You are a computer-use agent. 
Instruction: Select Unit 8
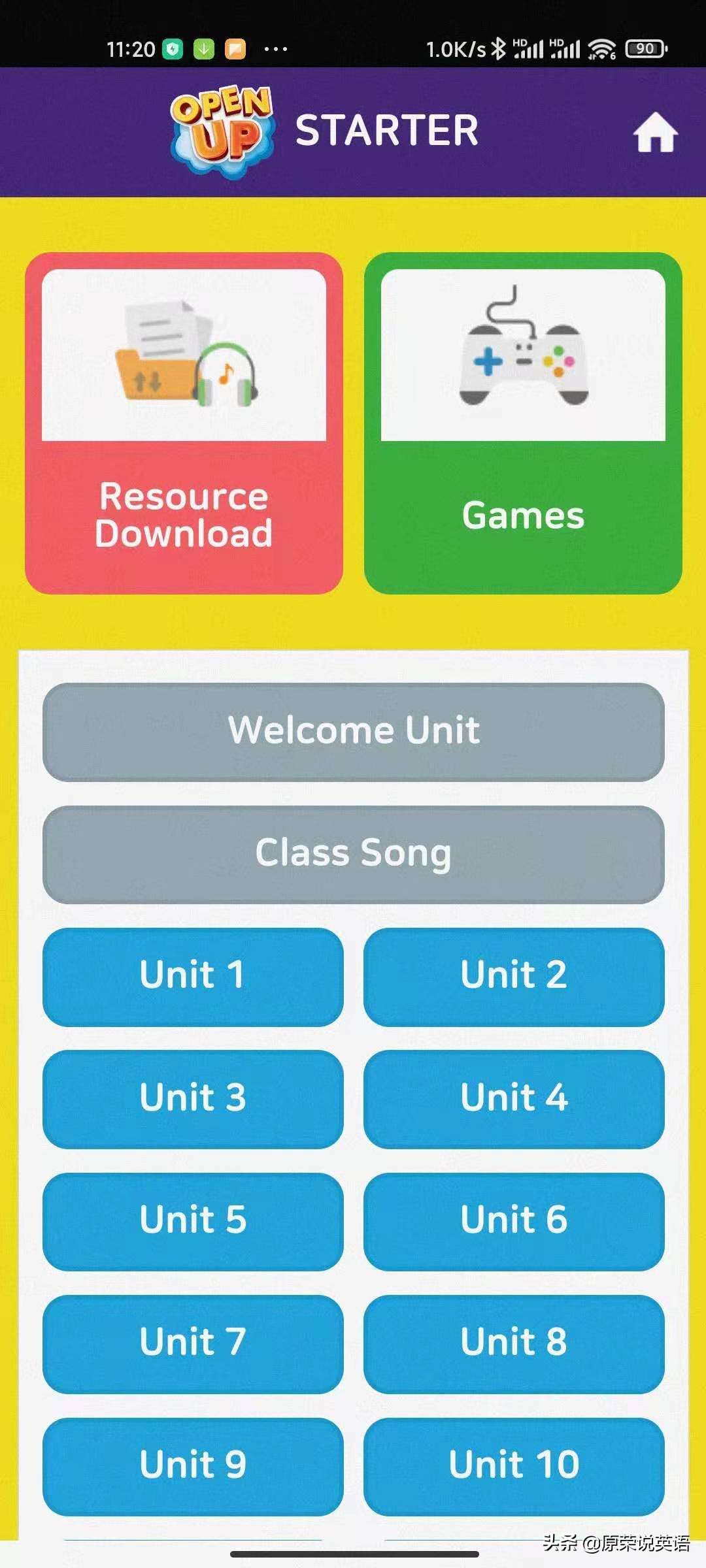514,1344
